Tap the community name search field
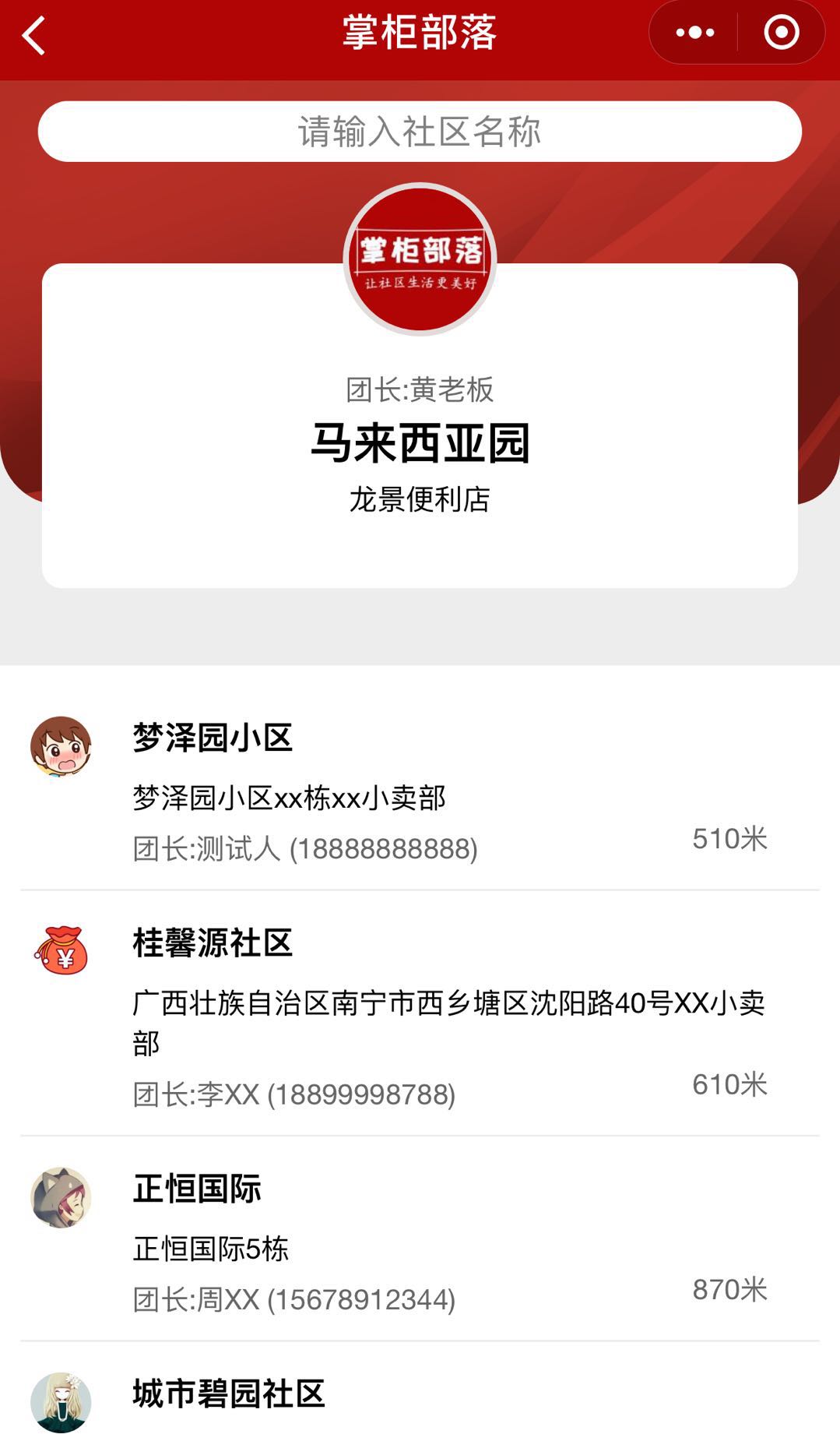 [x=420, y=132]
